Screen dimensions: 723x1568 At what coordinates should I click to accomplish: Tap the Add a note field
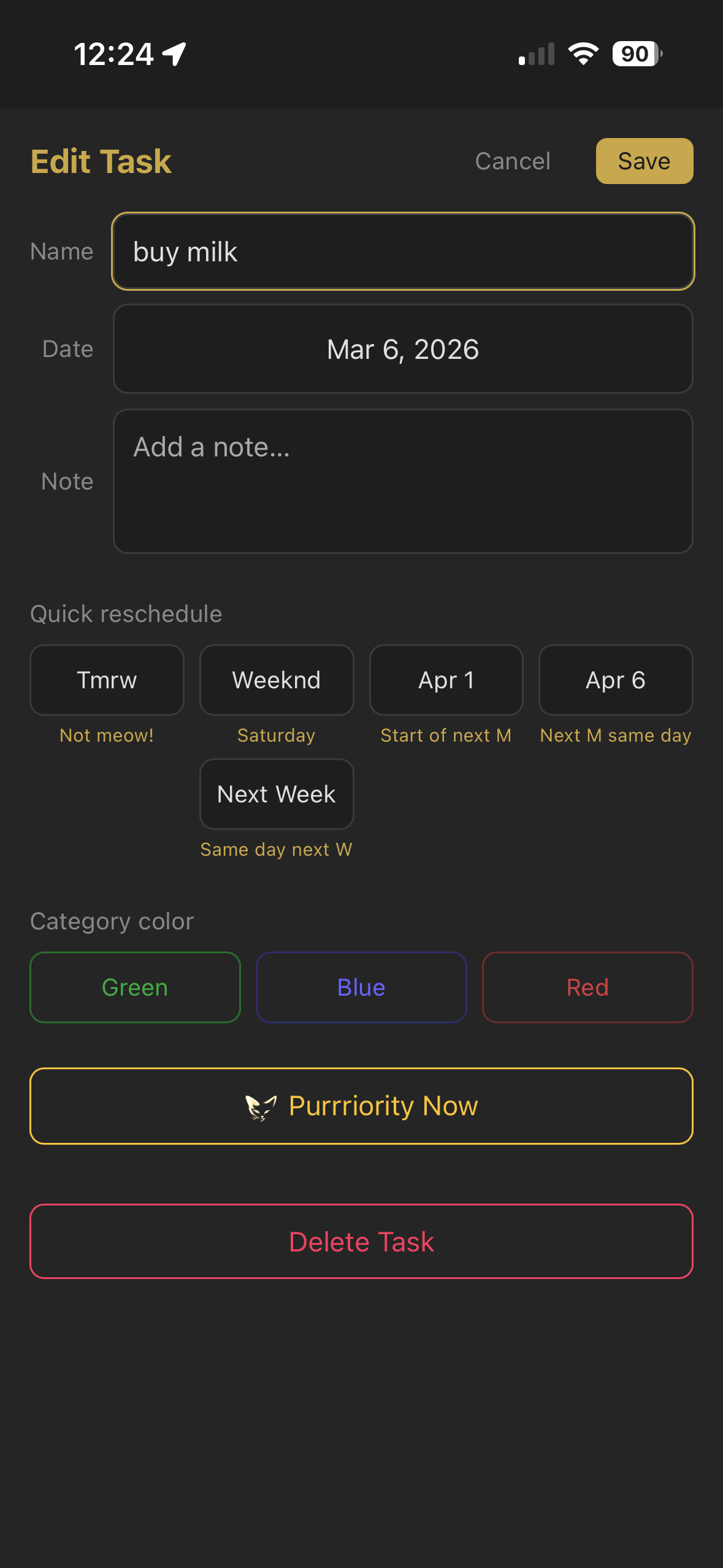click(x=403, y=482)
